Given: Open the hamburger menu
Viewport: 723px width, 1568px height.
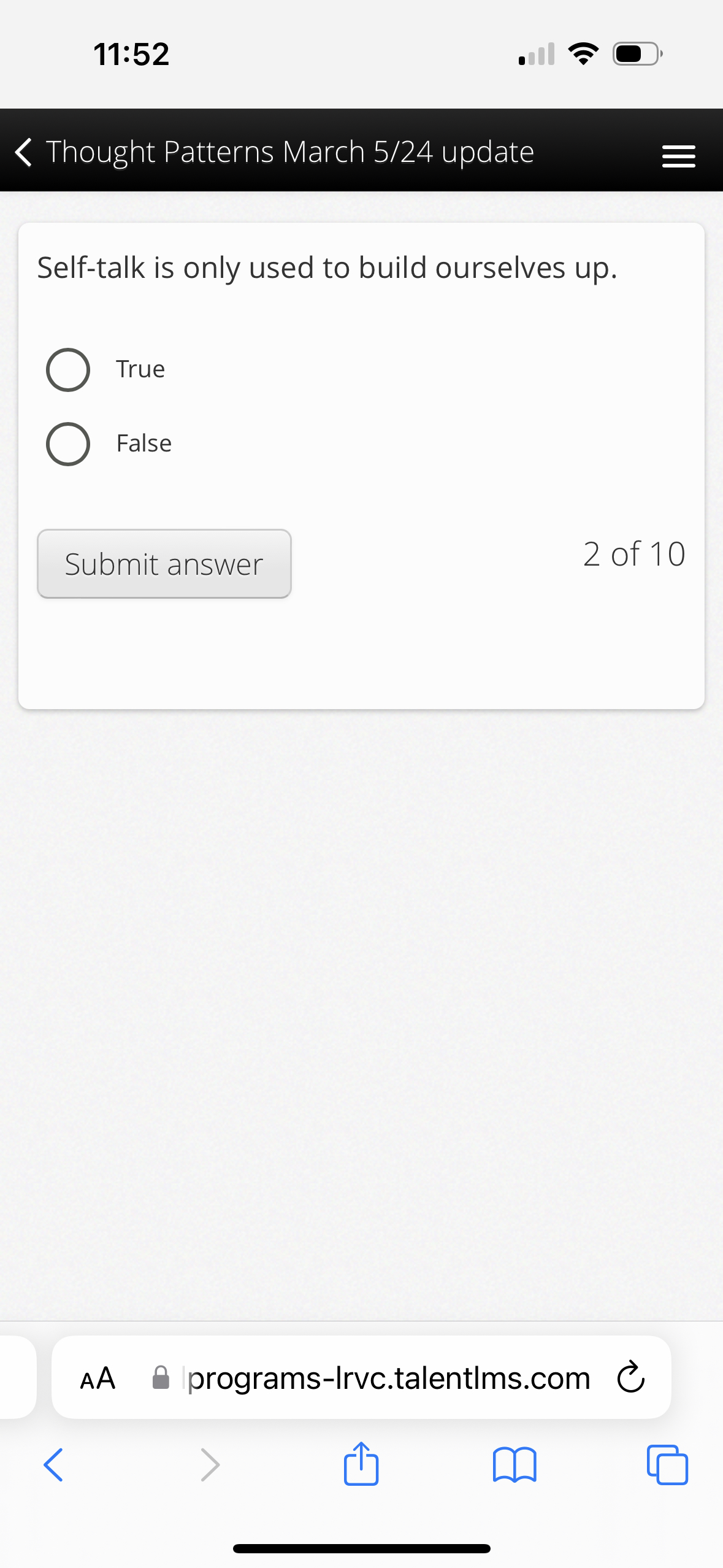Looking at the screenshot, I should click(x=678, y=156).
